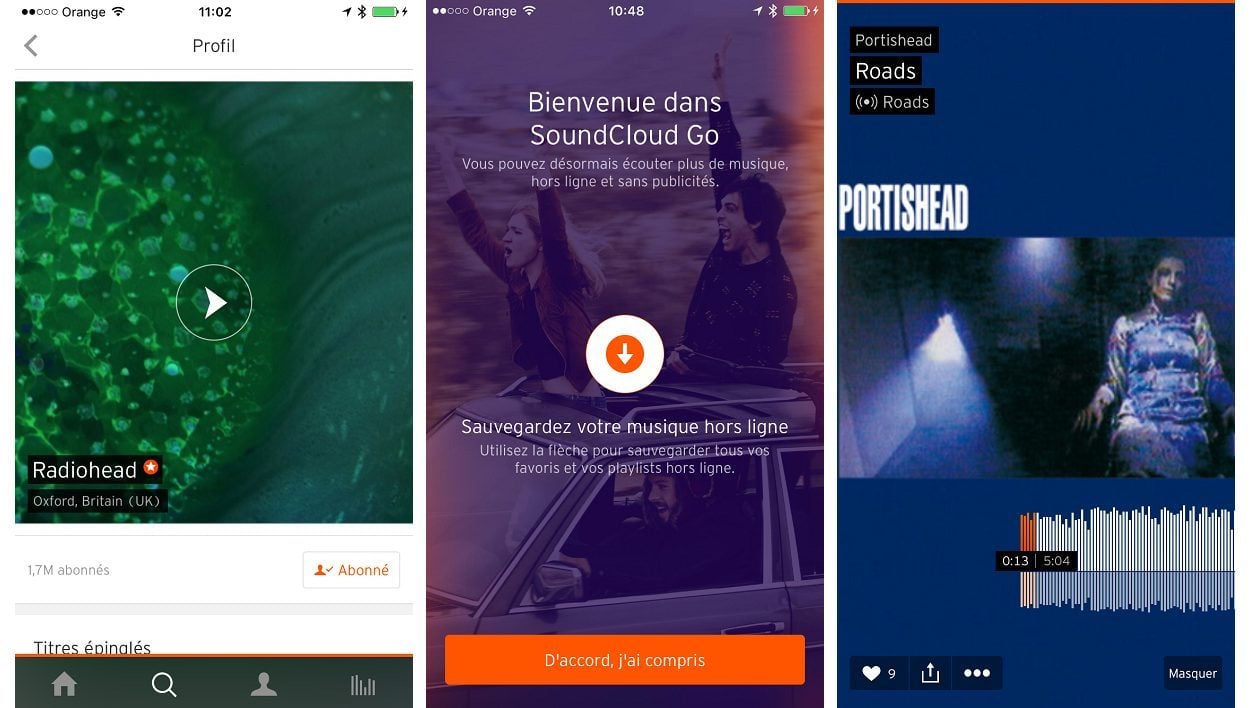
Task: Open the player's more options menu
Action: 976,673
